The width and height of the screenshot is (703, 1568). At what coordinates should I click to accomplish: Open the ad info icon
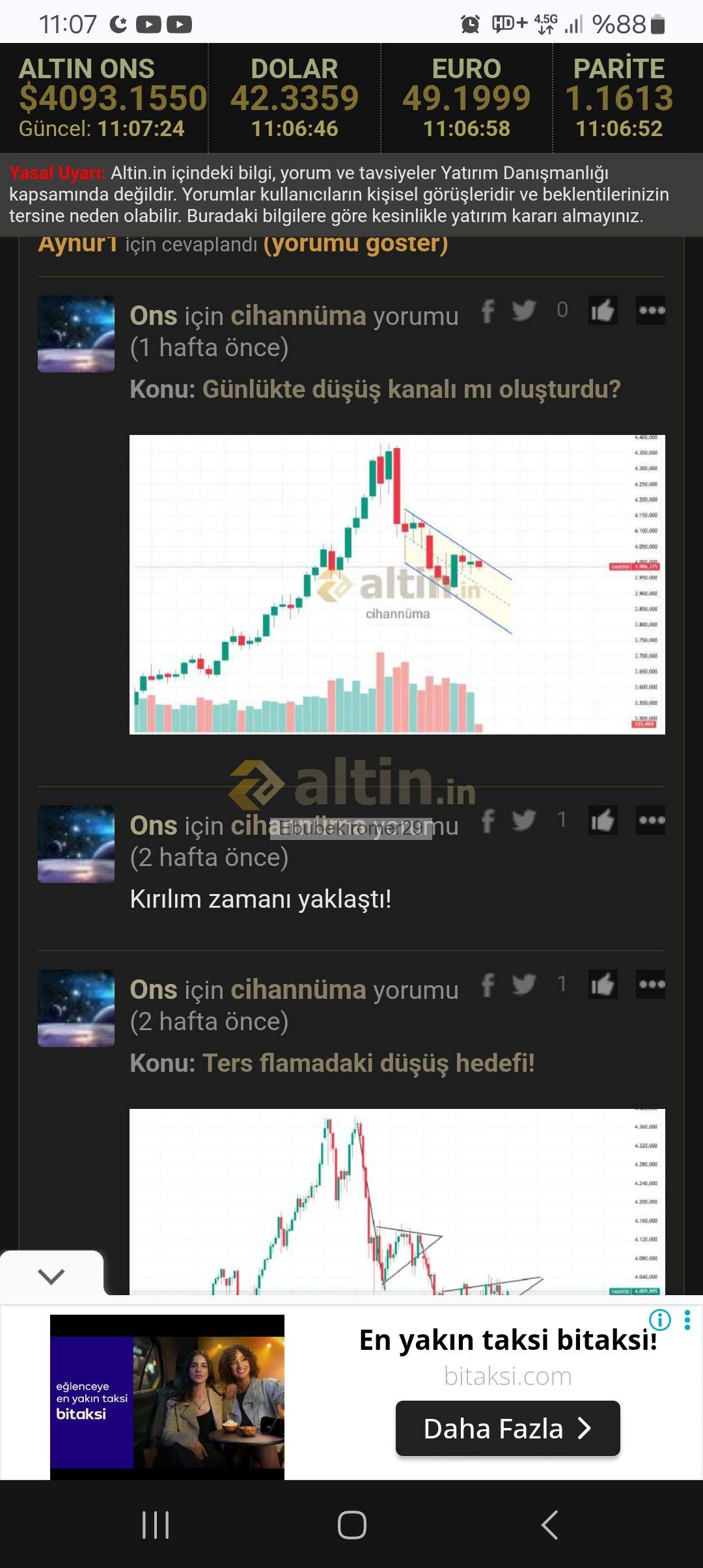660,1320
